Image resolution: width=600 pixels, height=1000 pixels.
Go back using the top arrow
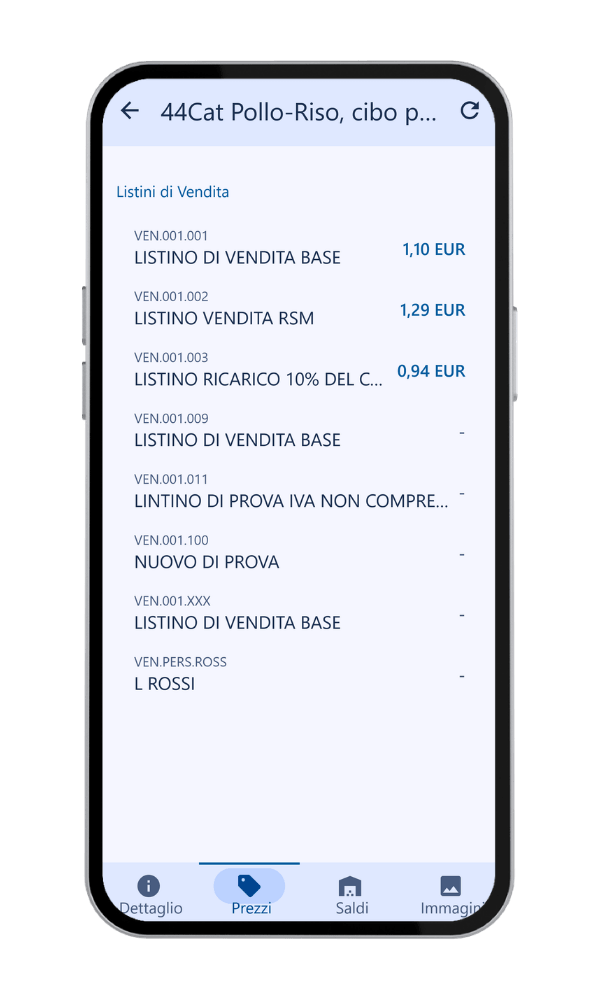pos(130,111)
